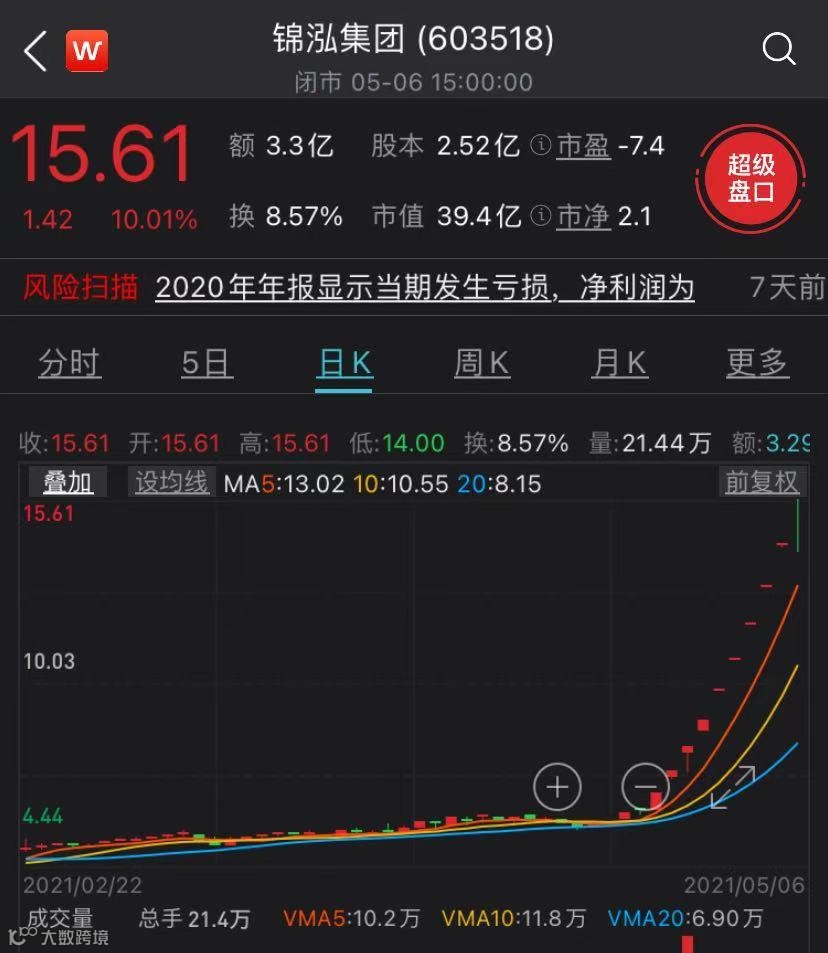
Task: Open the 市盈 ratio explanation link
Action: coord(583,146)
